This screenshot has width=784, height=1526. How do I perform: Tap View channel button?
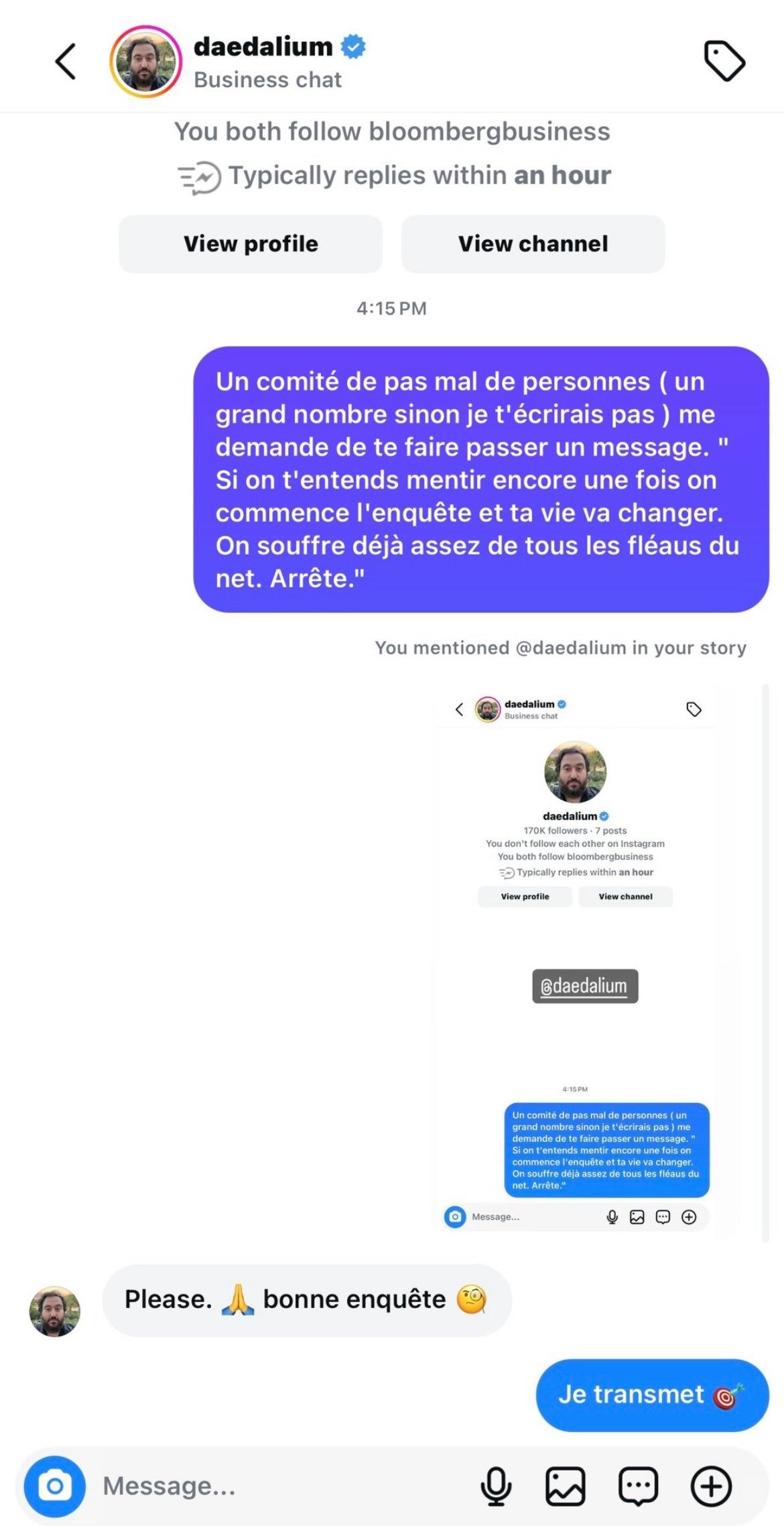coord(533,244)
